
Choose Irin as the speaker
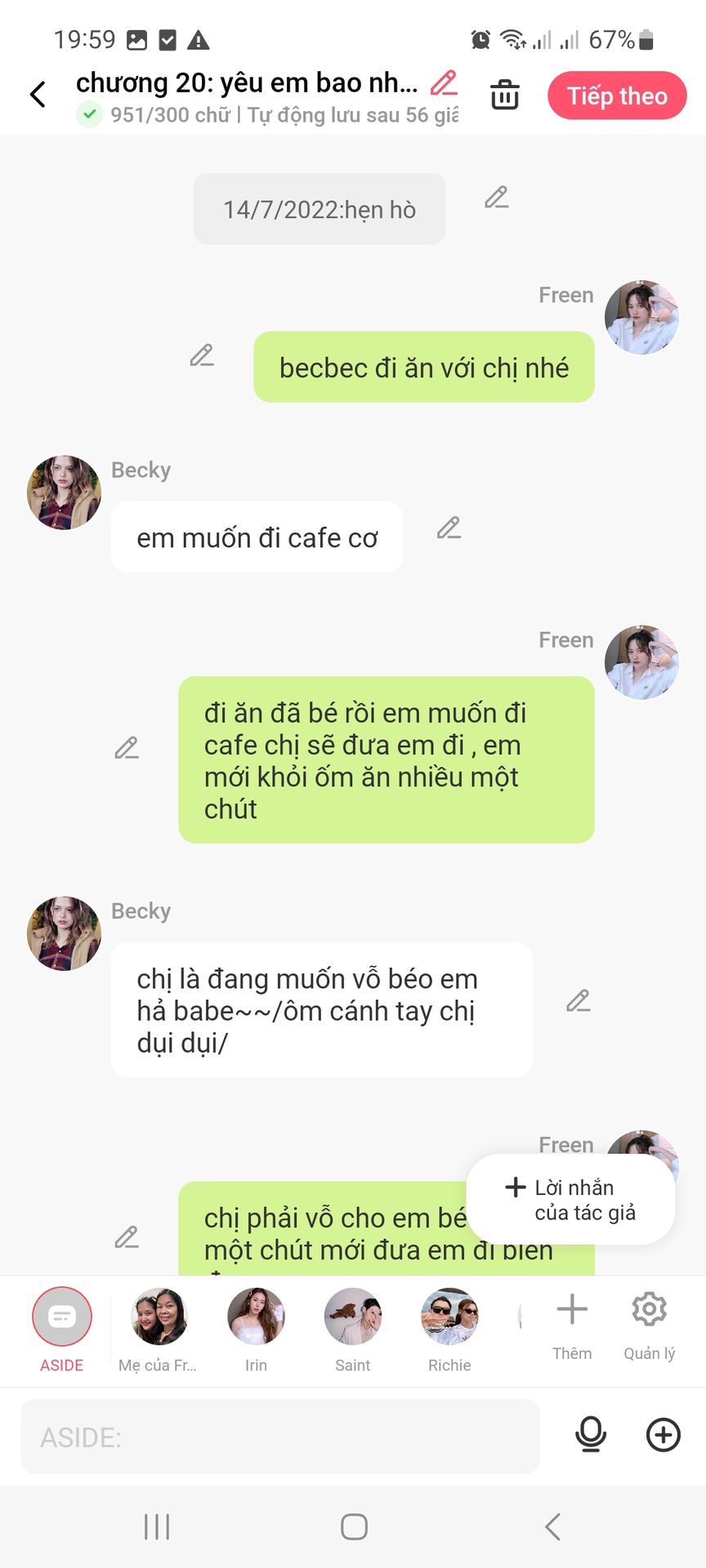(x=256, y=1330)
